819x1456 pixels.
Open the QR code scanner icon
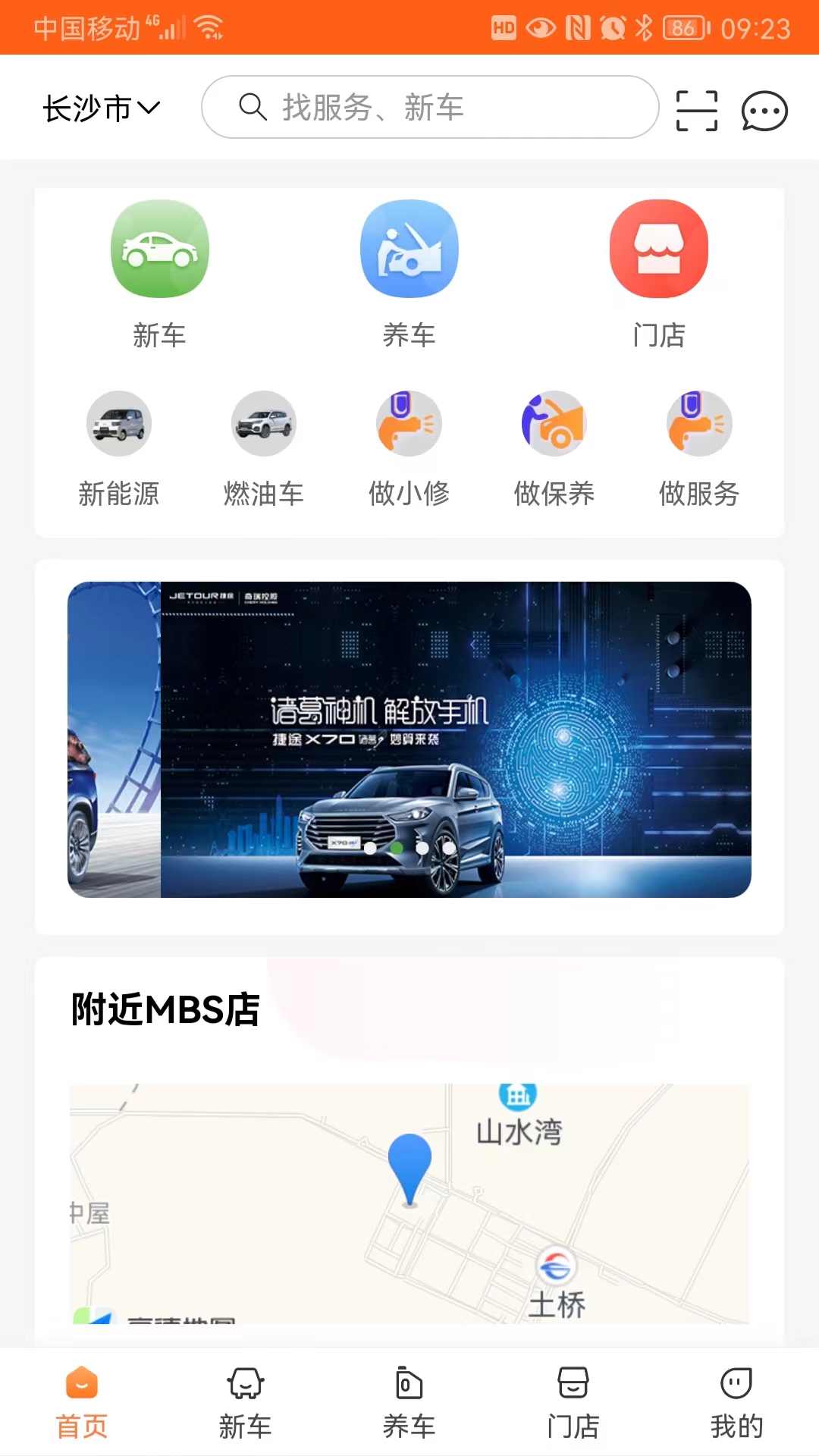696,110
